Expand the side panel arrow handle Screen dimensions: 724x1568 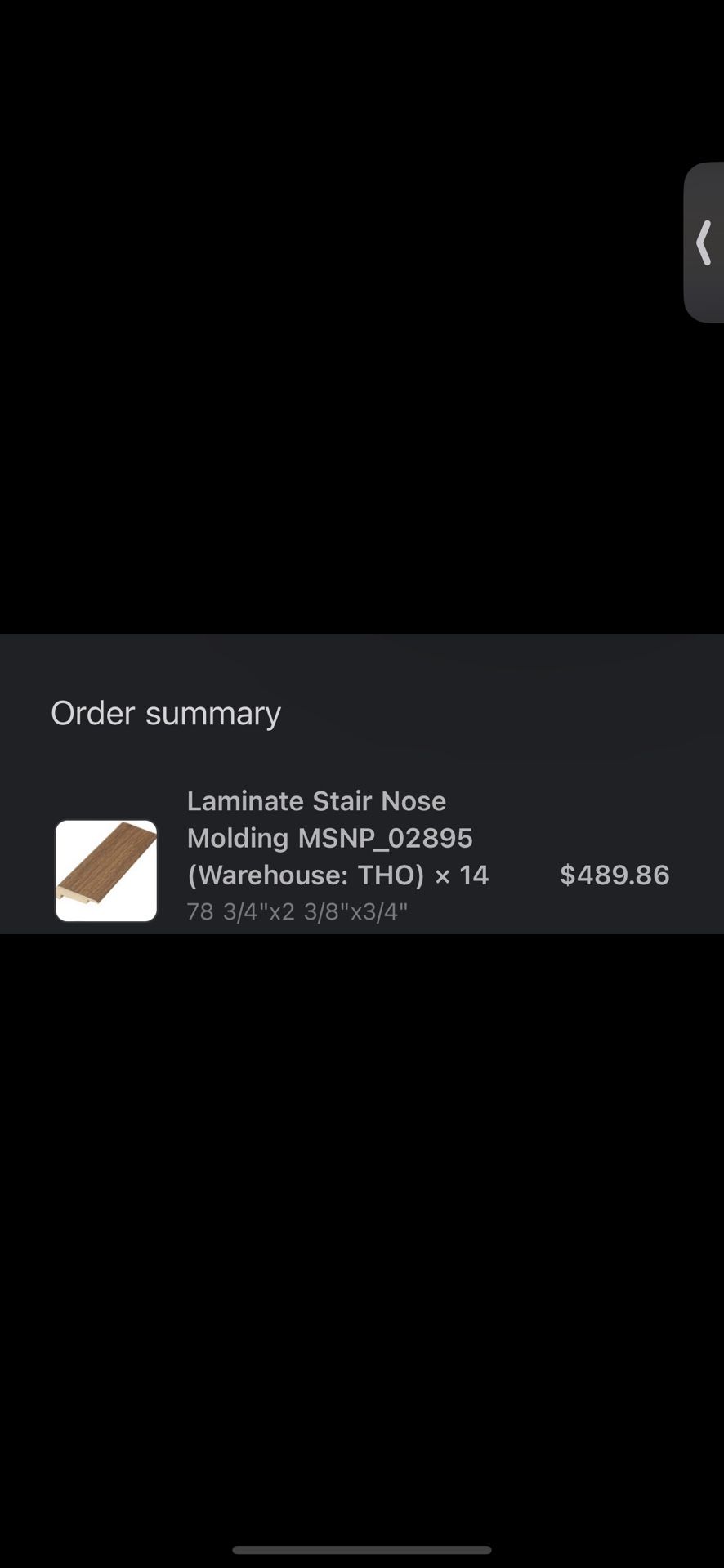coord(704,243)
